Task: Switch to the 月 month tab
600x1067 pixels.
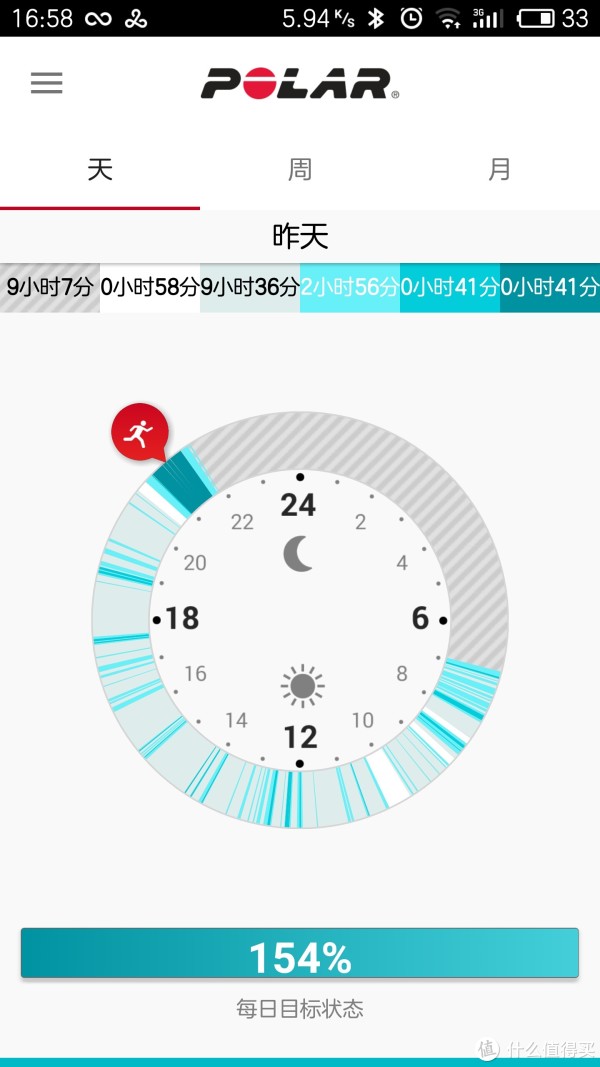Action: point(500,170)
